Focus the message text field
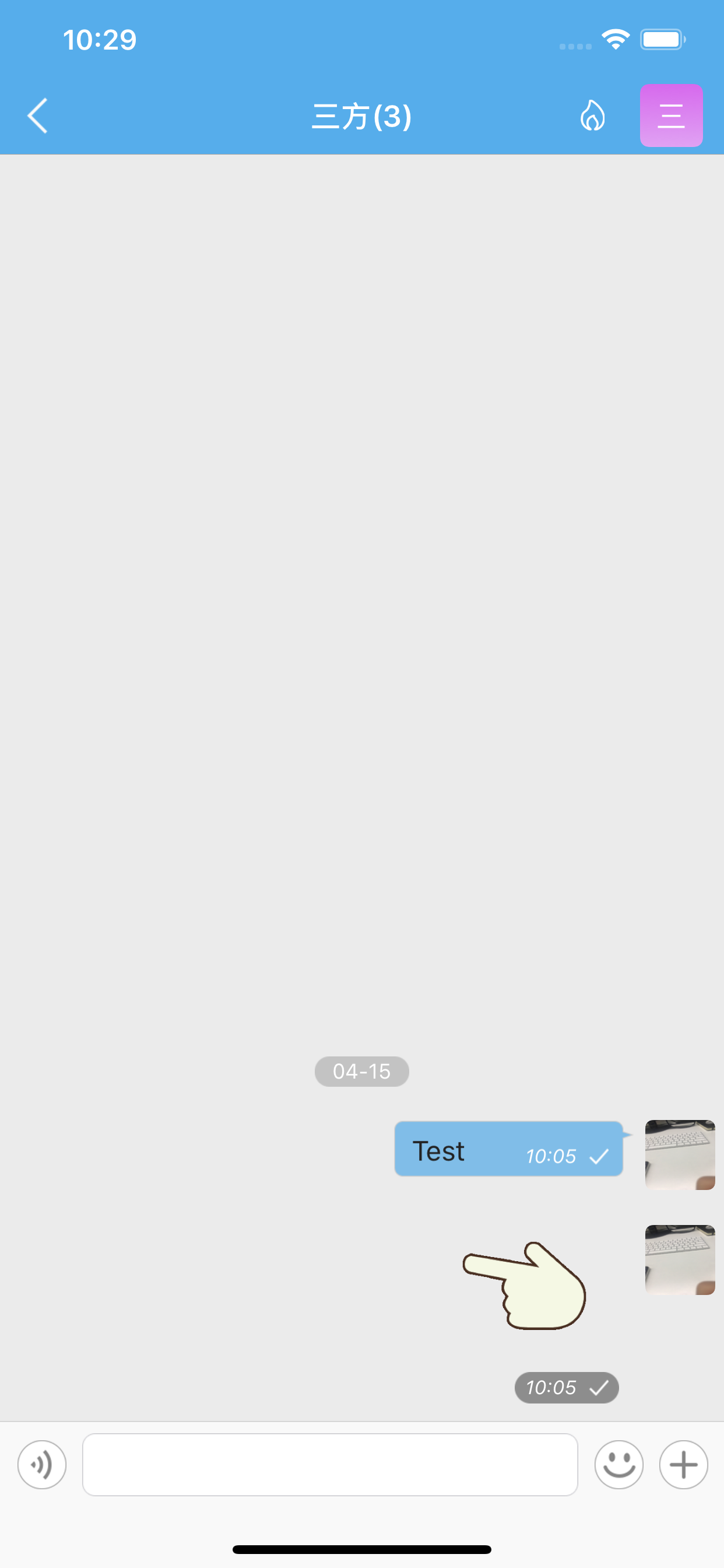 (330, 1465)
